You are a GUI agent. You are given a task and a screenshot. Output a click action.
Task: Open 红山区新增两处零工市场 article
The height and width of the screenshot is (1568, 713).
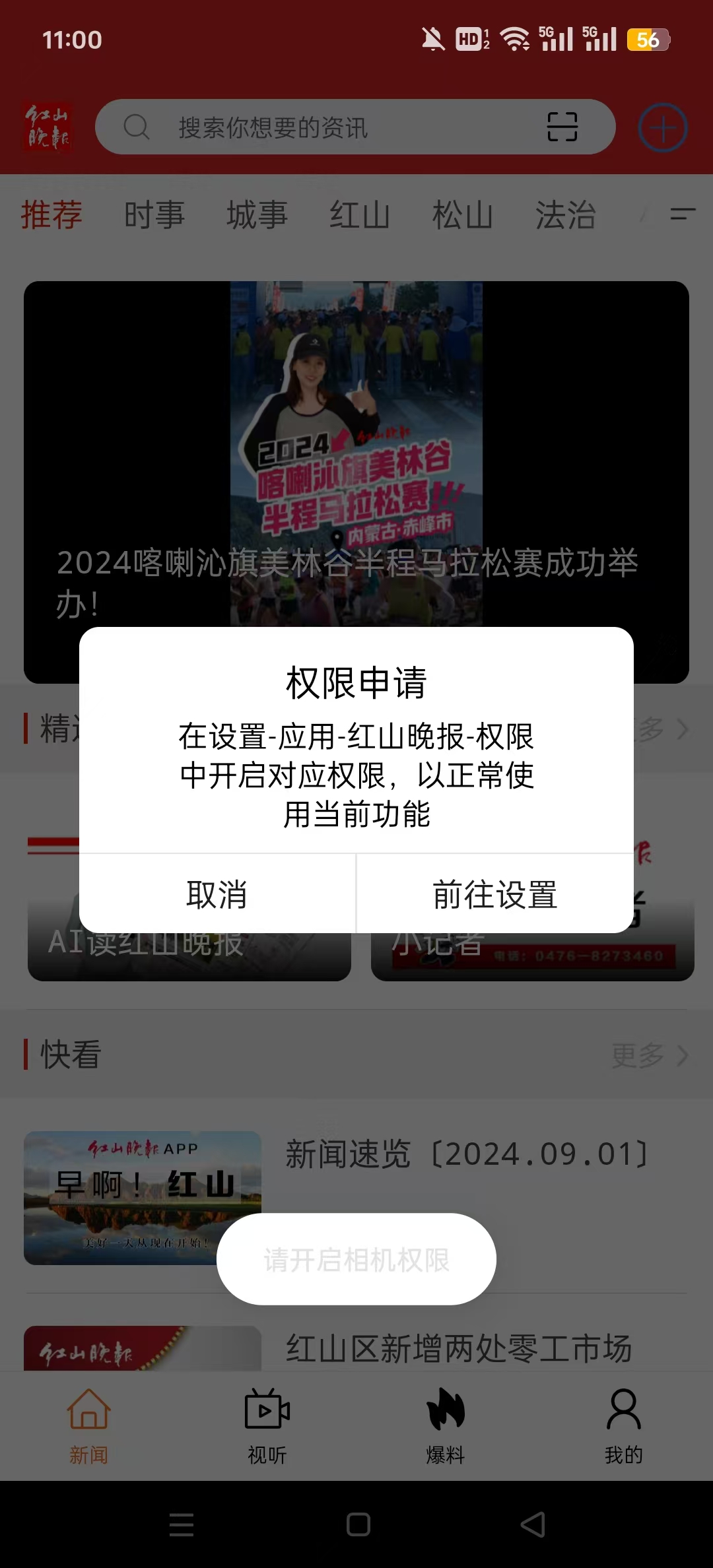click(x=459, y=1348)
